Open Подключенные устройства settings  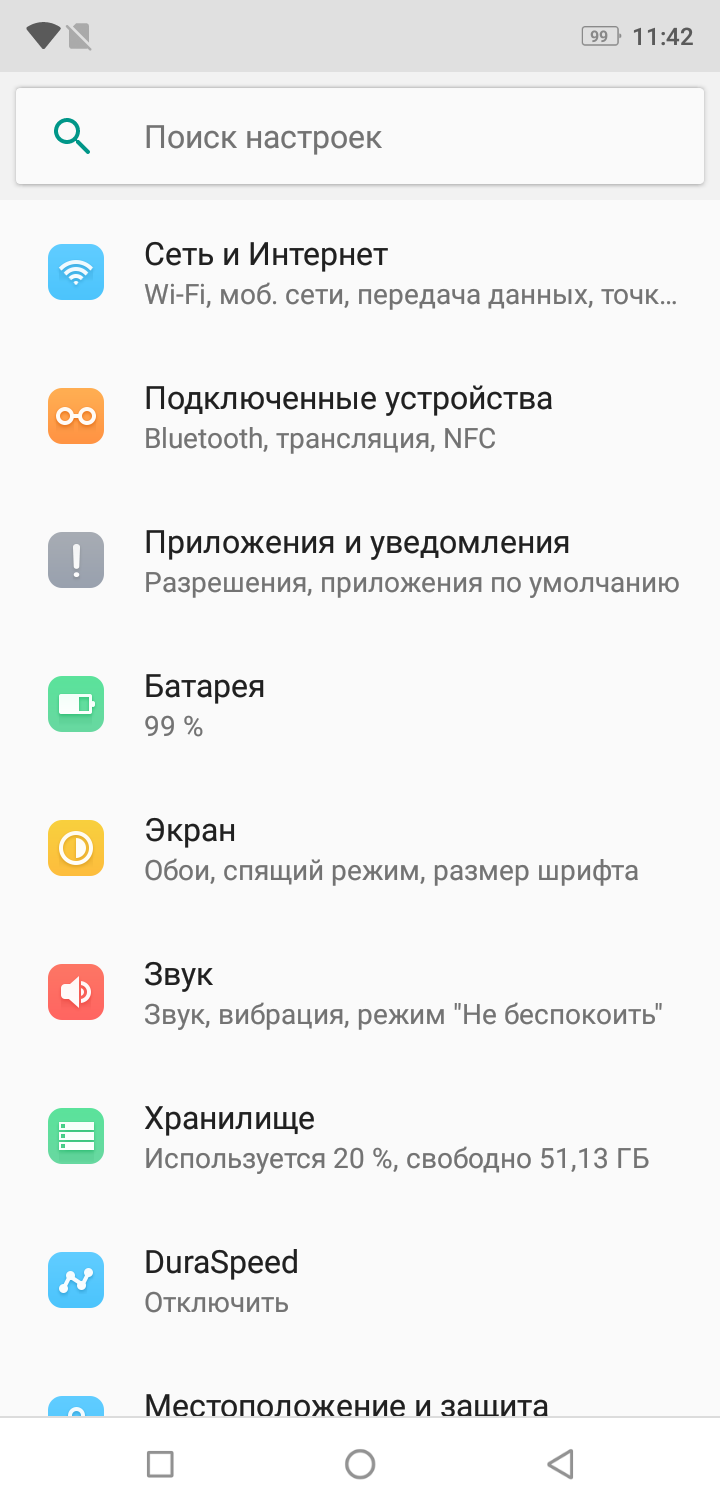click(360, 417)
